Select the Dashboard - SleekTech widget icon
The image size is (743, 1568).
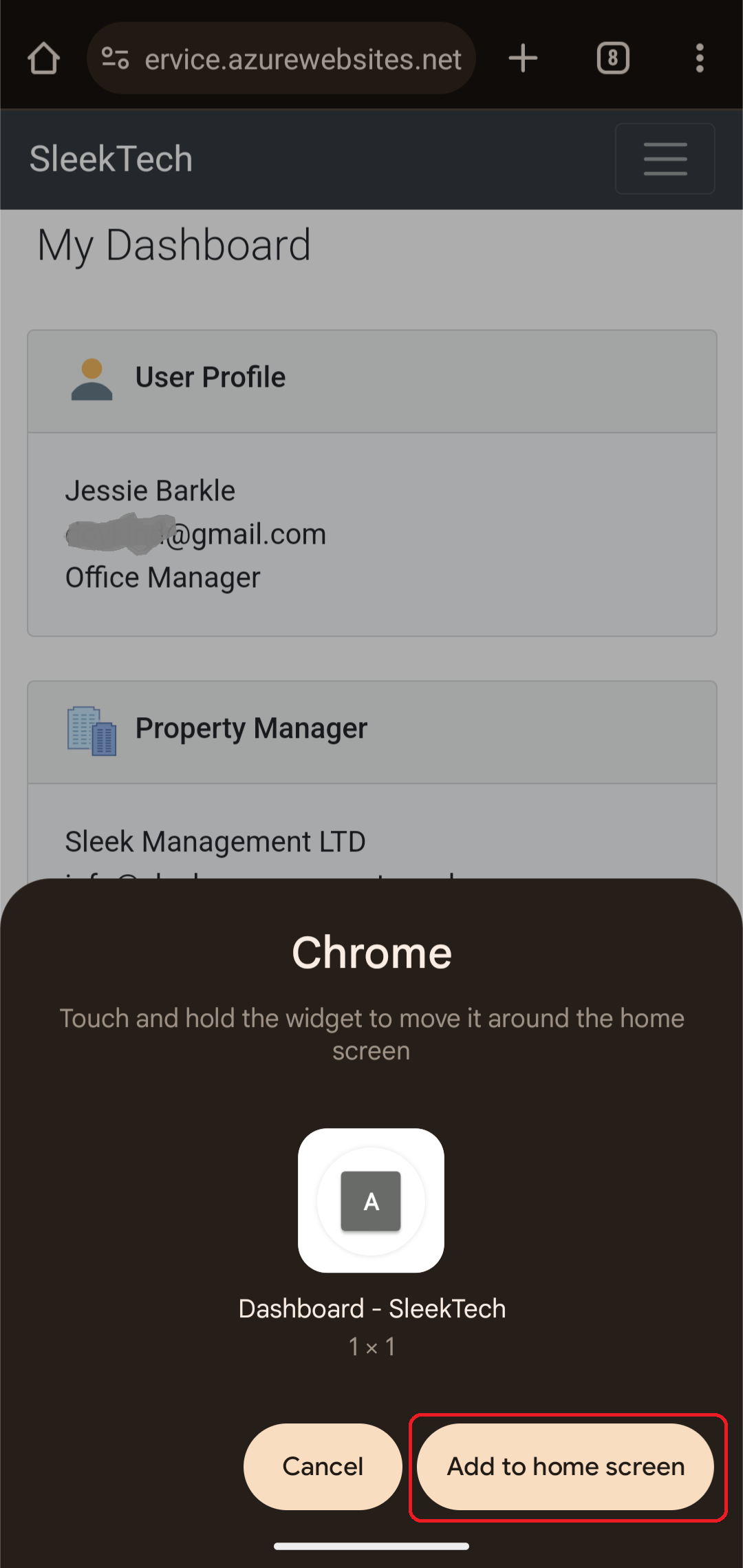tap(371, 1200)
